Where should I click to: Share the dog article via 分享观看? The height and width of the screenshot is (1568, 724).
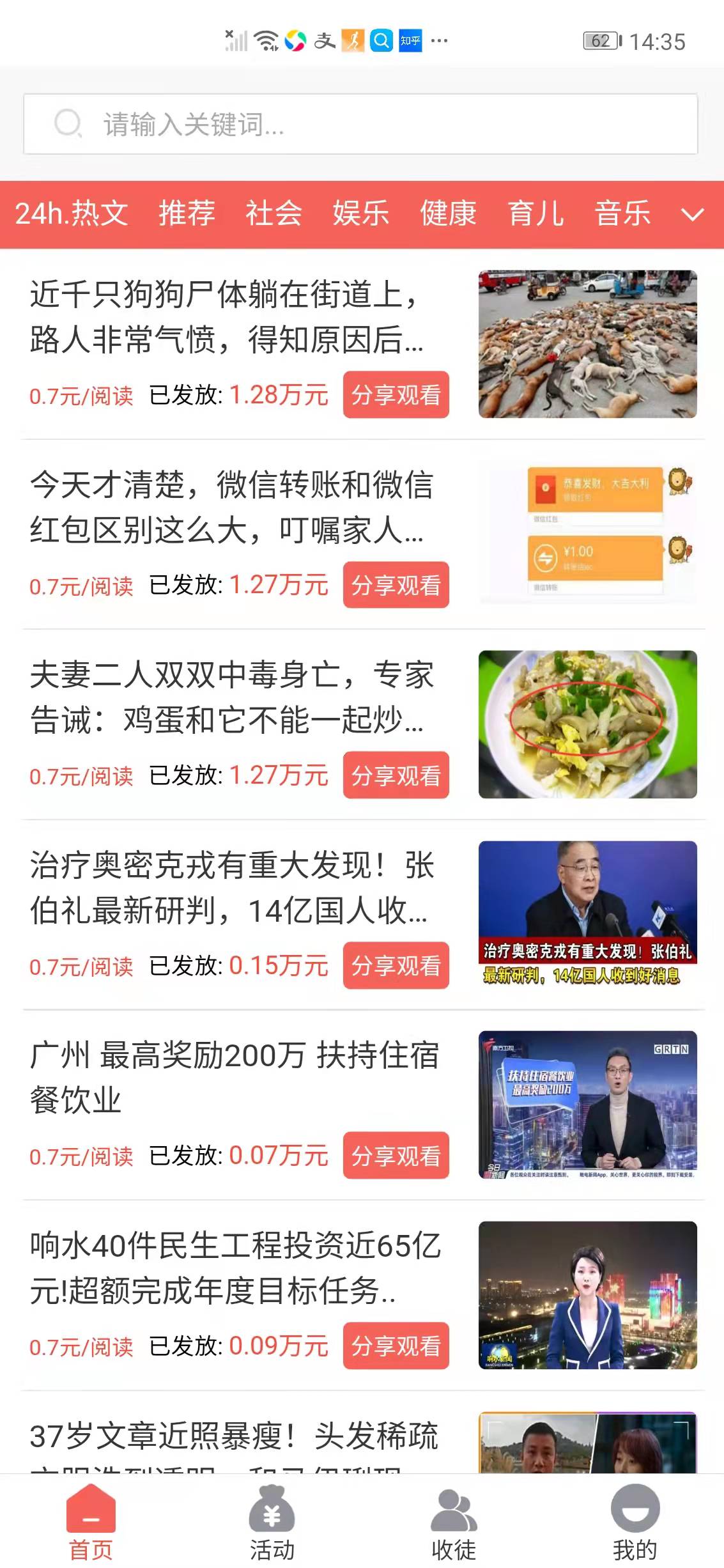coord(396,394)
